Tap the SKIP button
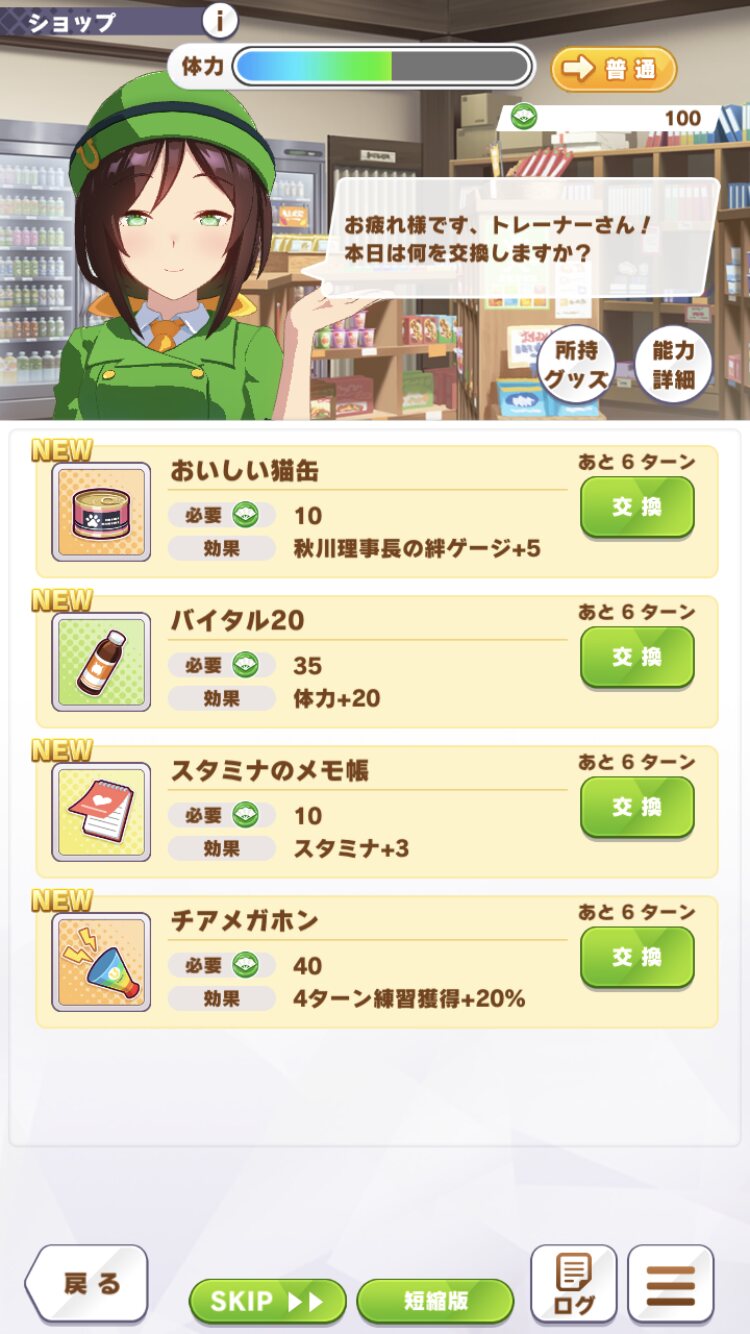The image size is (750, 1334). click(x=267, y=1301)
